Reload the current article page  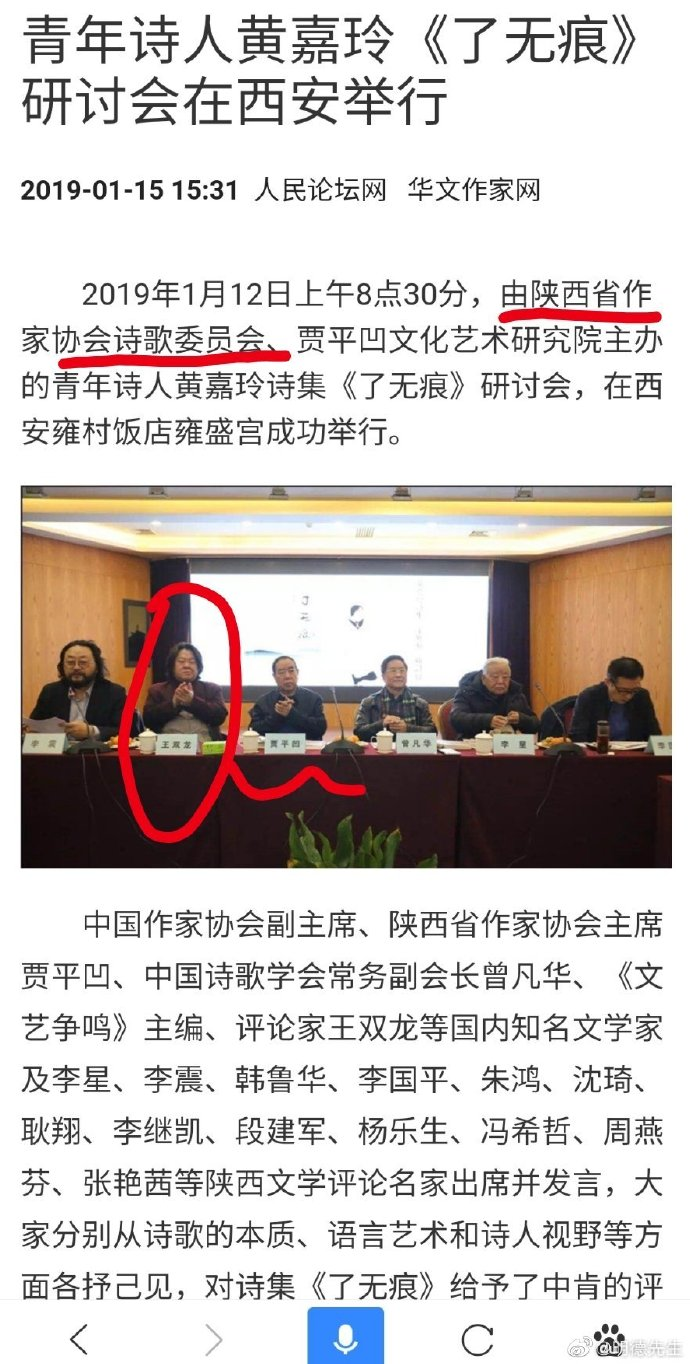[x=477, y=1337]
